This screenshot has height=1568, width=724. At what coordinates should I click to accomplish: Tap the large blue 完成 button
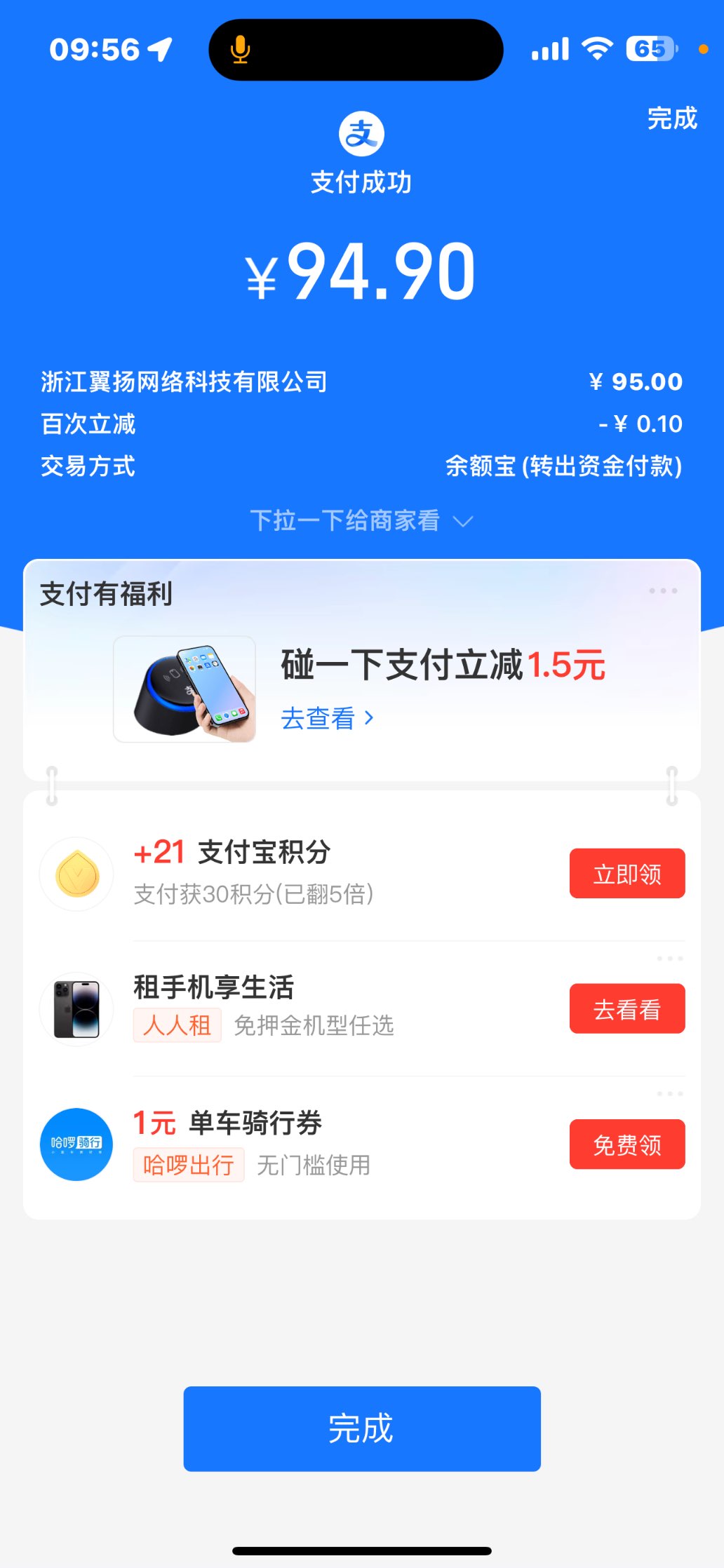[x=362, y=1428]
